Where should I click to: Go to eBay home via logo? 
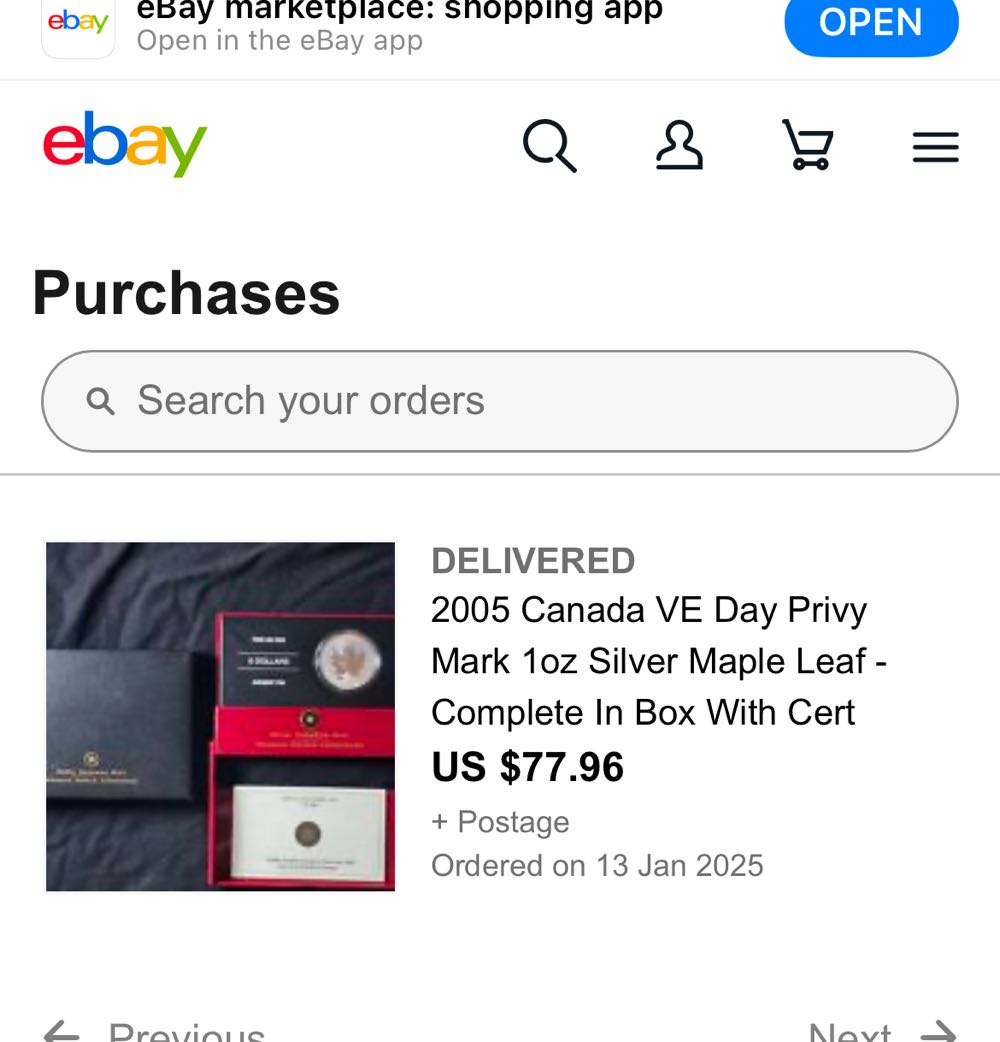point(125,145)
